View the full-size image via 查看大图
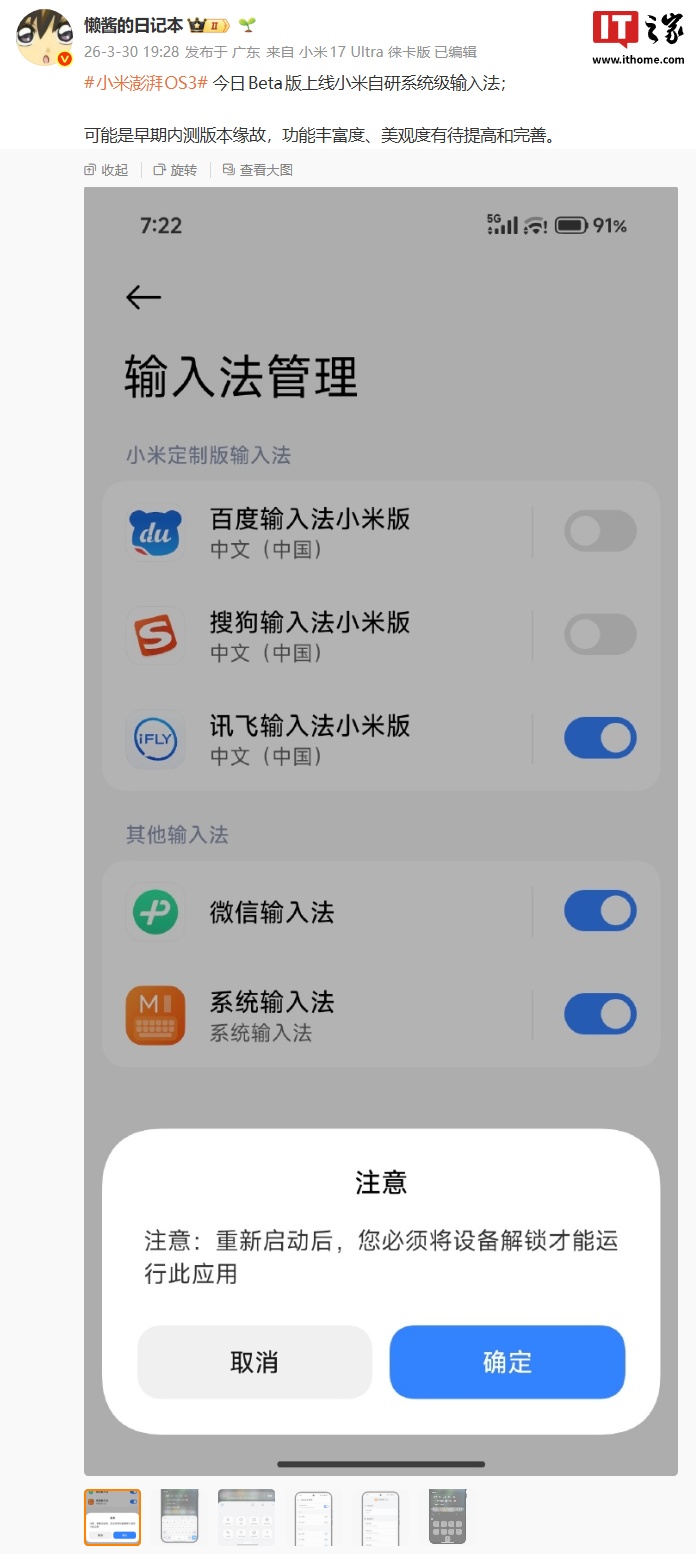The width and height of the screenshot is (696, 1554). click(x=258, y=170)
